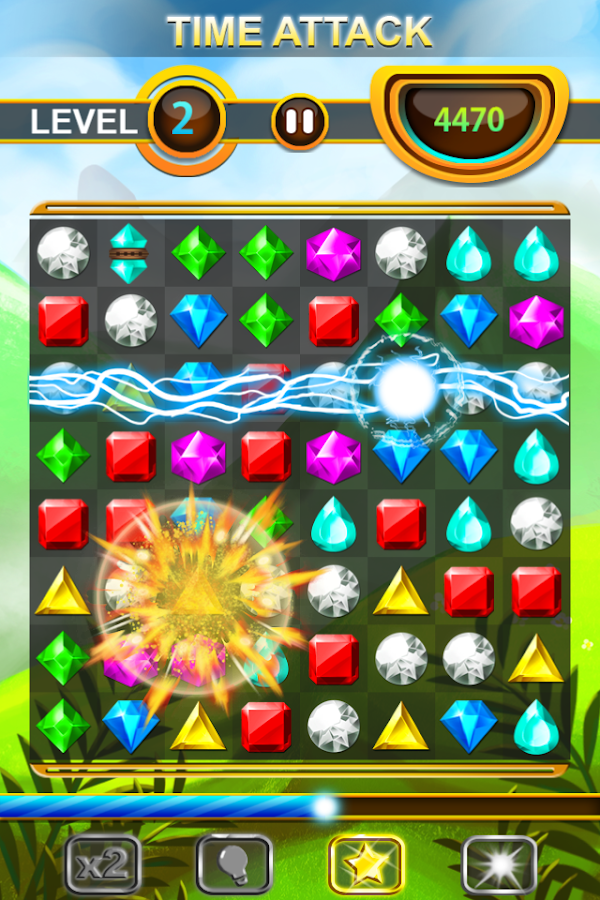The height and width of the screenshot is (900, 600).
Task: Select the cyan hourglass special gem
Action: [x=129, y=254]
